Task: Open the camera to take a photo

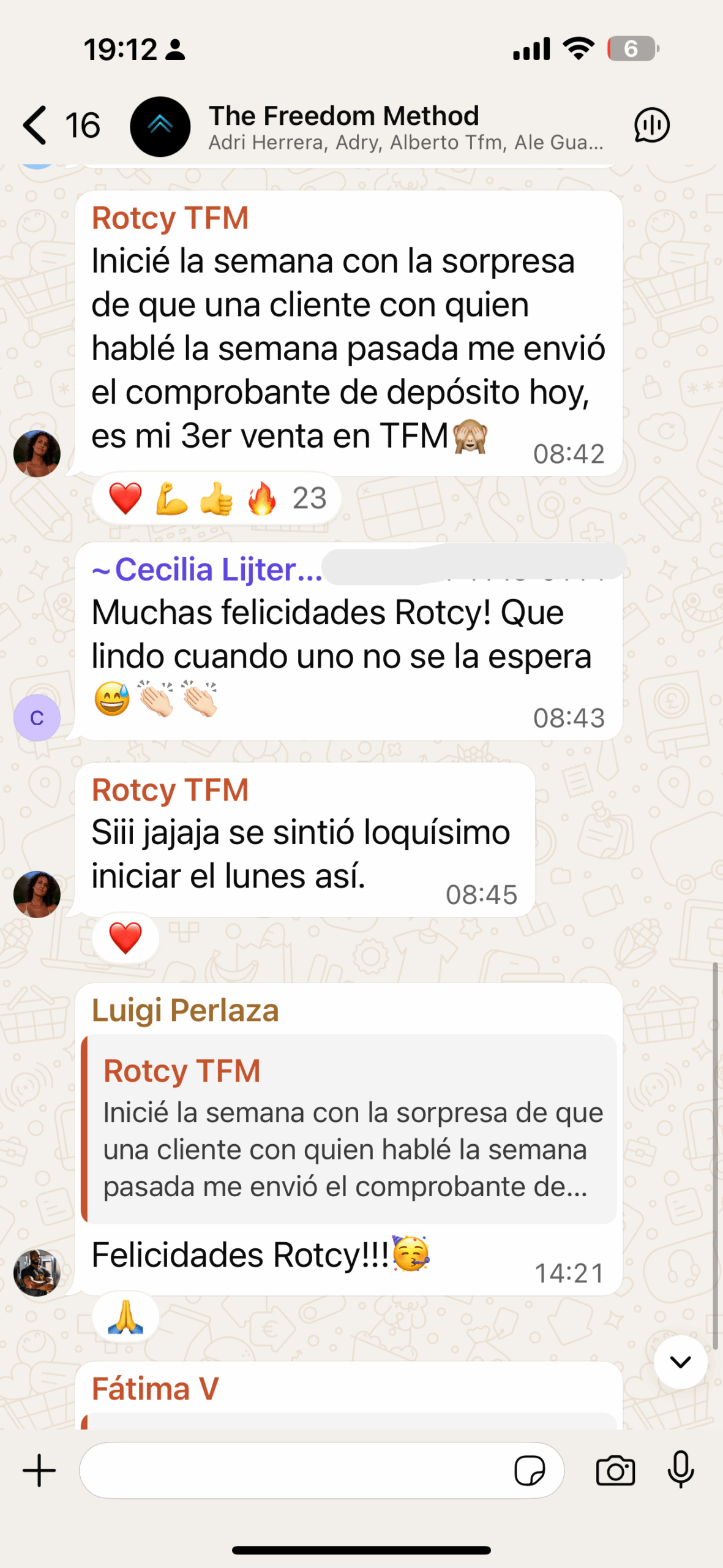Action: click(x=615, y=1471)
